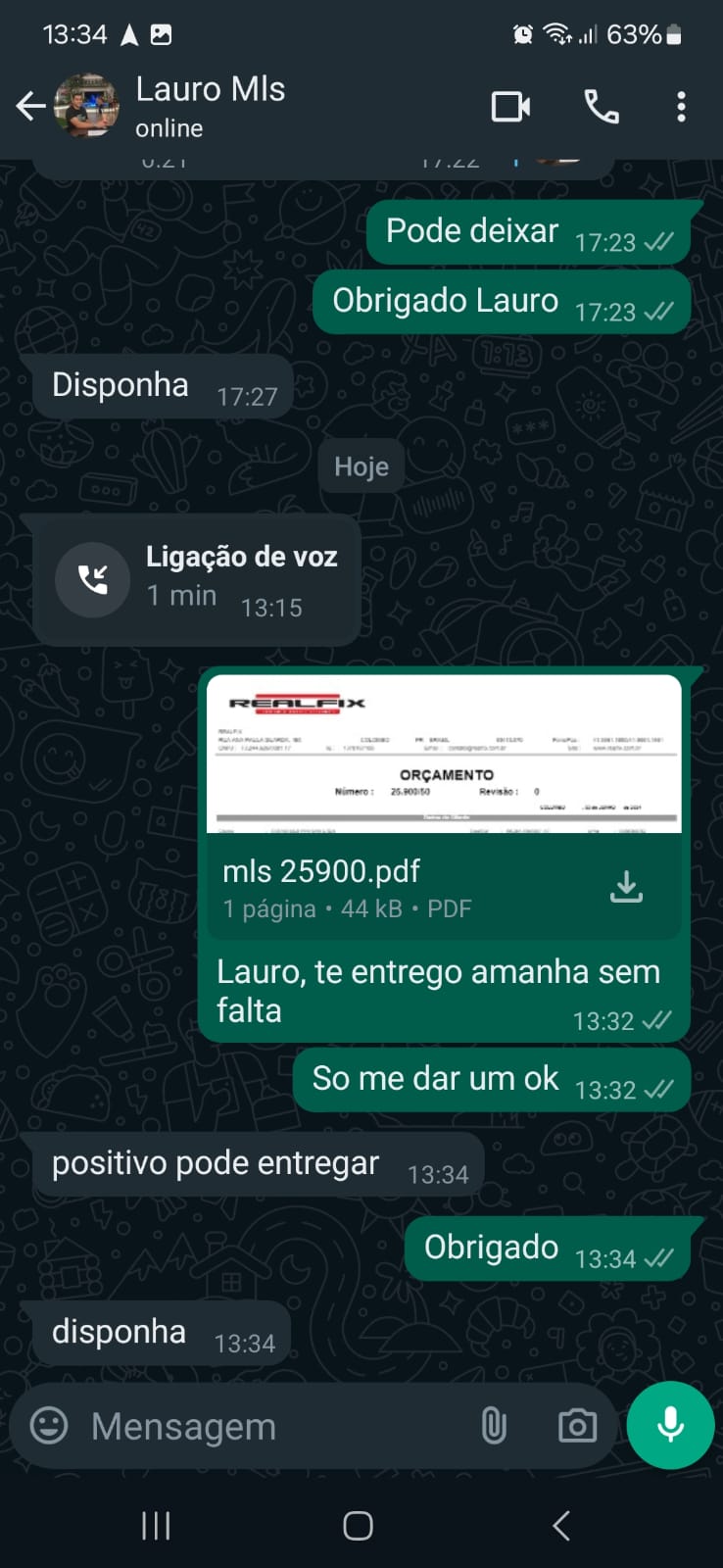Open the camera from the message bar
Viewport: 723px width, 1568px height.
pyautogui.click(x=577, y=1426)
